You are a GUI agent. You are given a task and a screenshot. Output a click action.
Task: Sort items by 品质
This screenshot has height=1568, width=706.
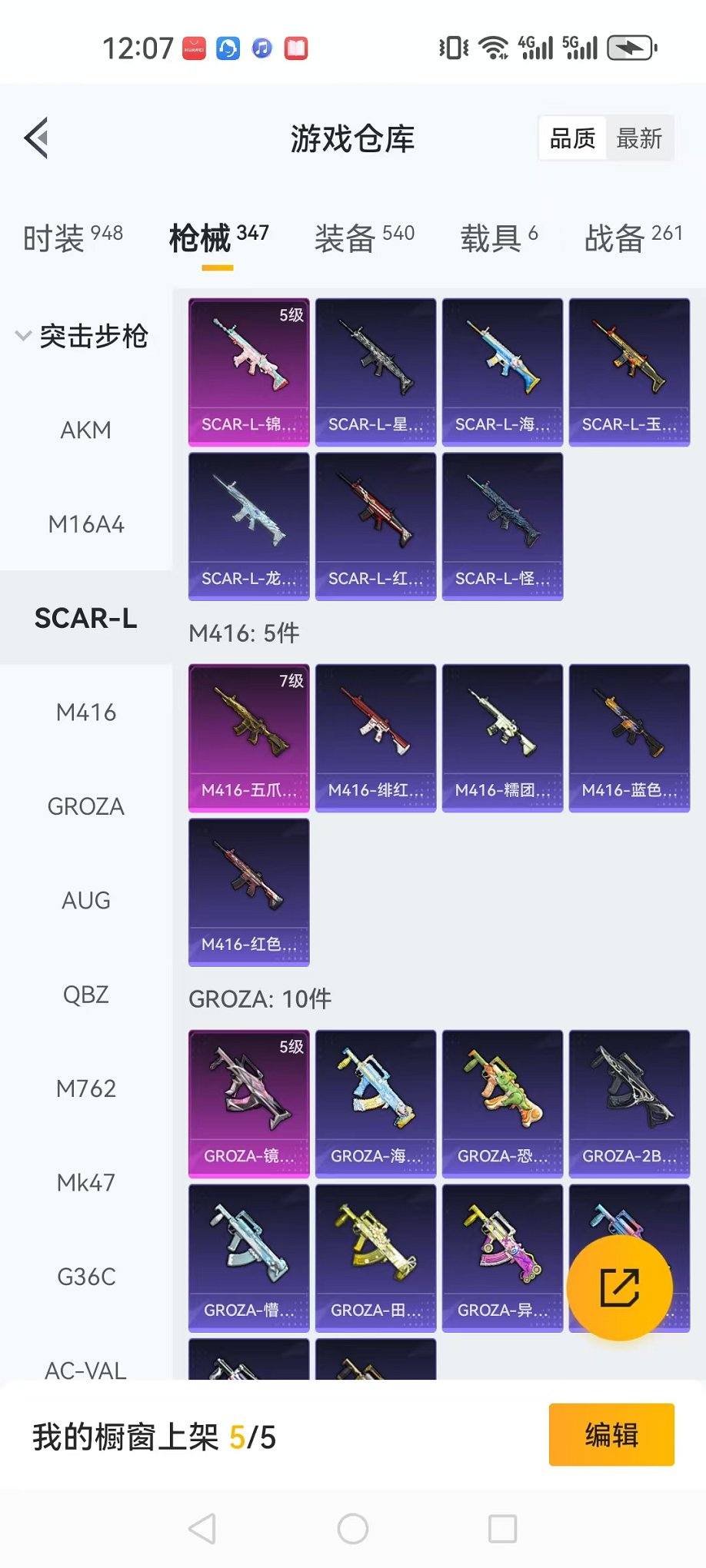tap(572, 138)
